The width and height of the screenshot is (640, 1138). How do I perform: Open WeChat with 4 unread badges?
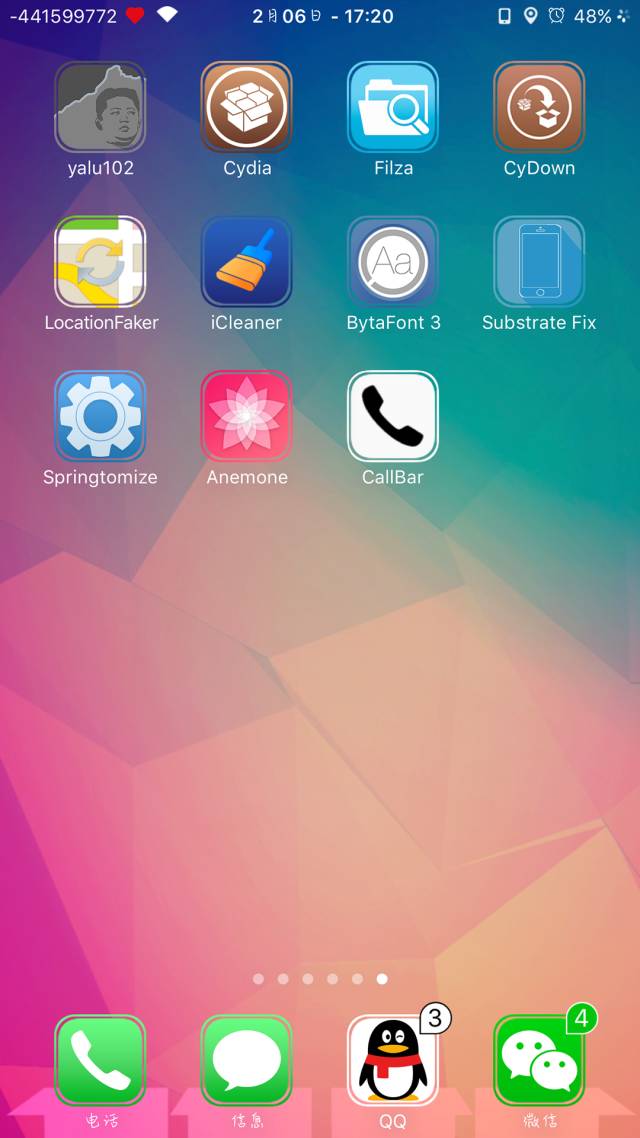pyautogui.click(x=539, y=1060)
